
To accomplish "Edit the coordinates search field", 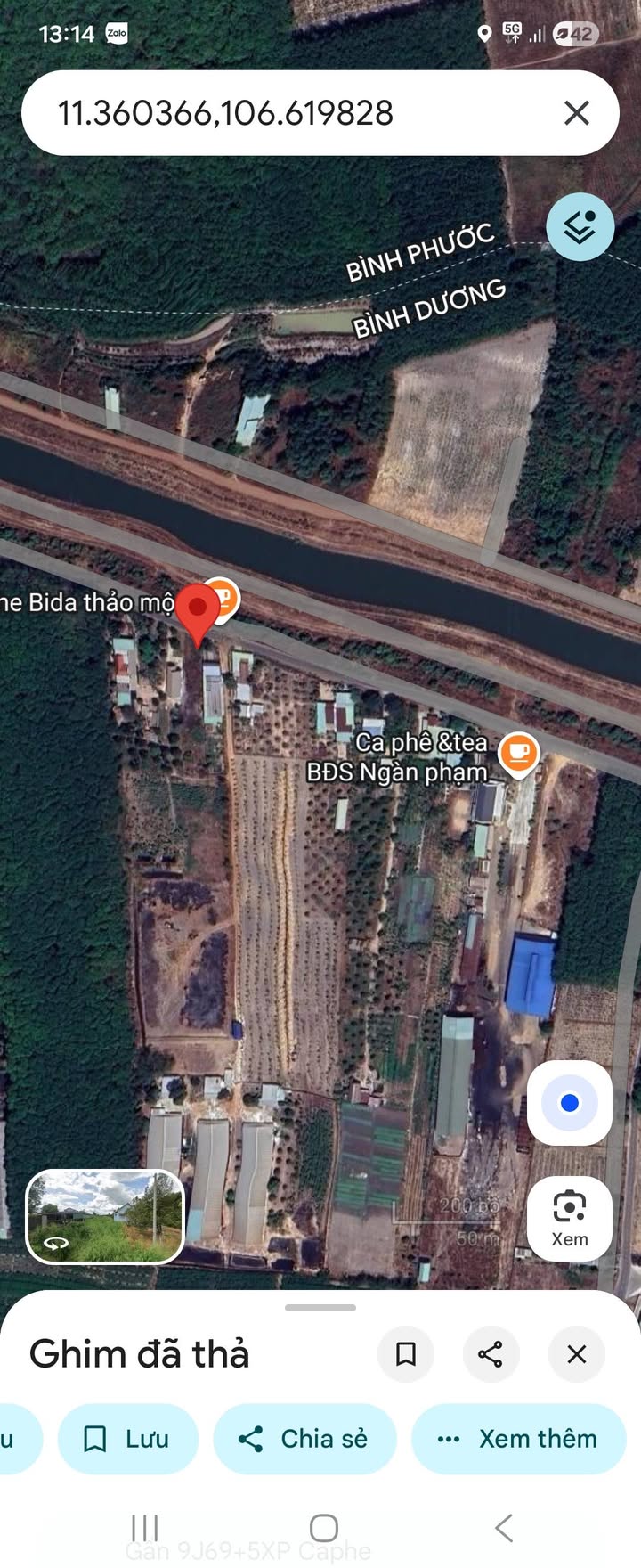I will (267, 113).
